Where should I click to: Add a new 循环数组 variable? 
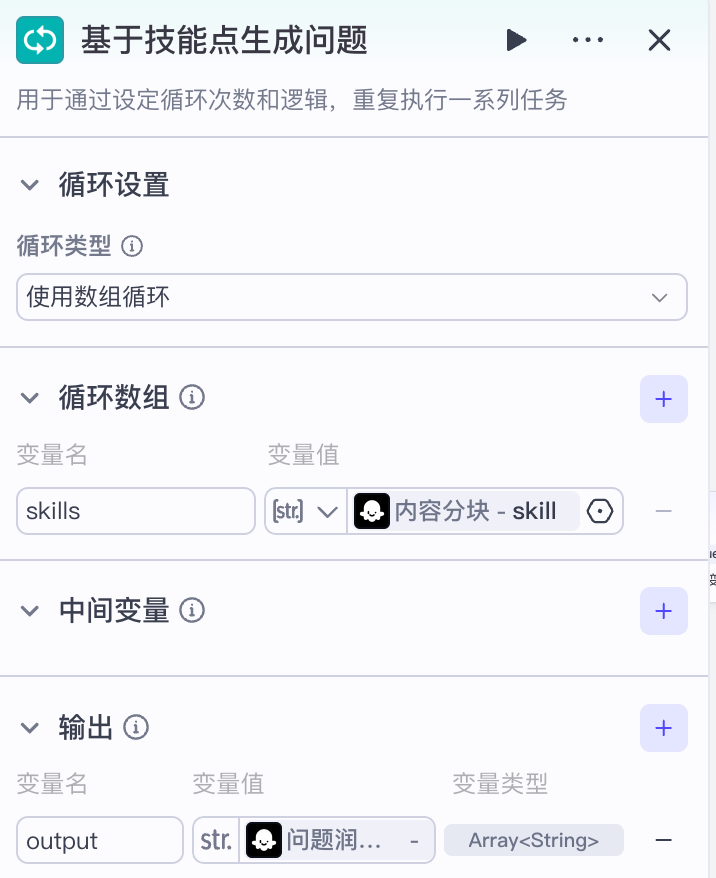(663, 399)
